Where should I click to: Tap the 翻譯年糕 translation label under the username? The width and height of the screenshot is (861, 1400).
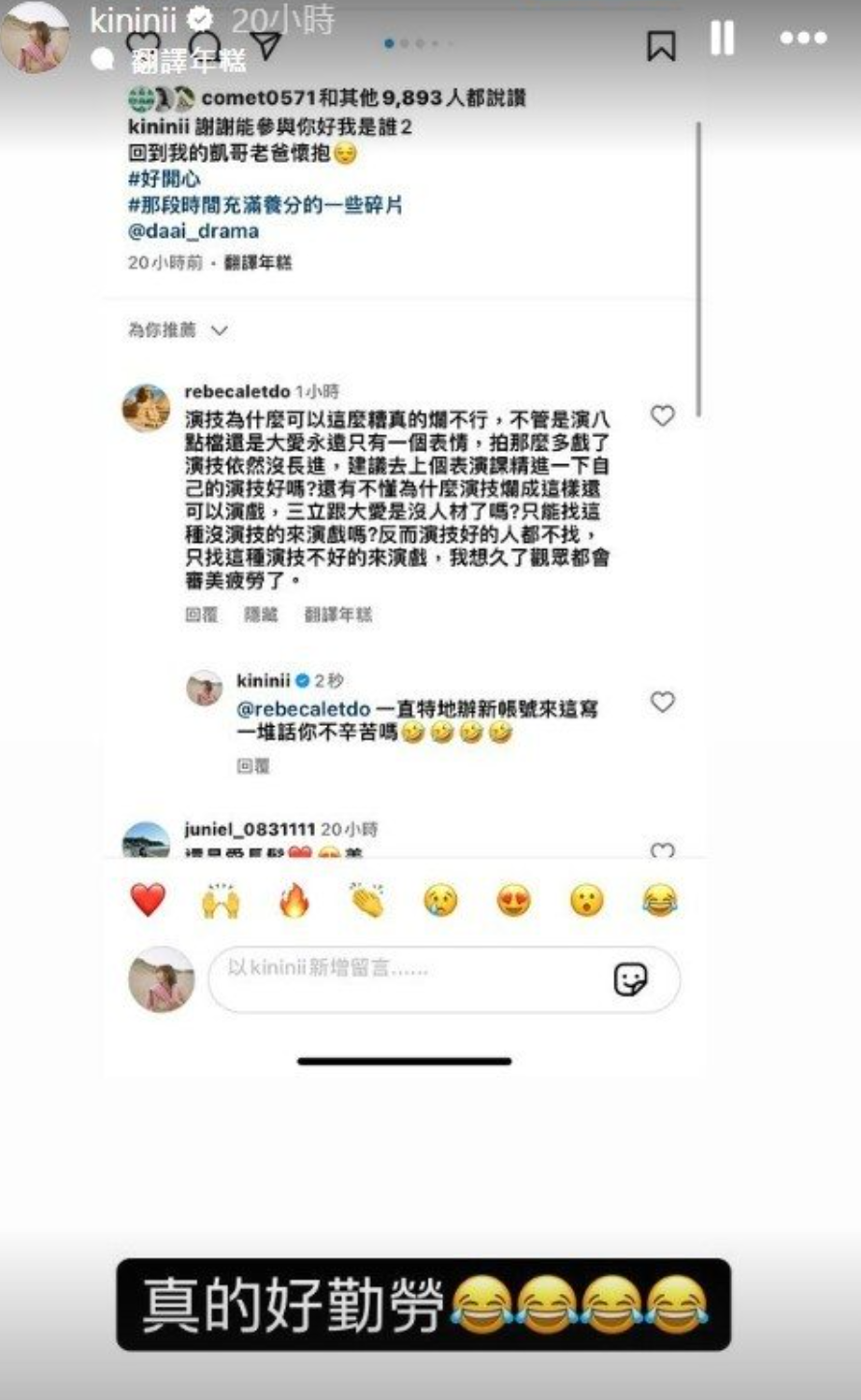189,61
